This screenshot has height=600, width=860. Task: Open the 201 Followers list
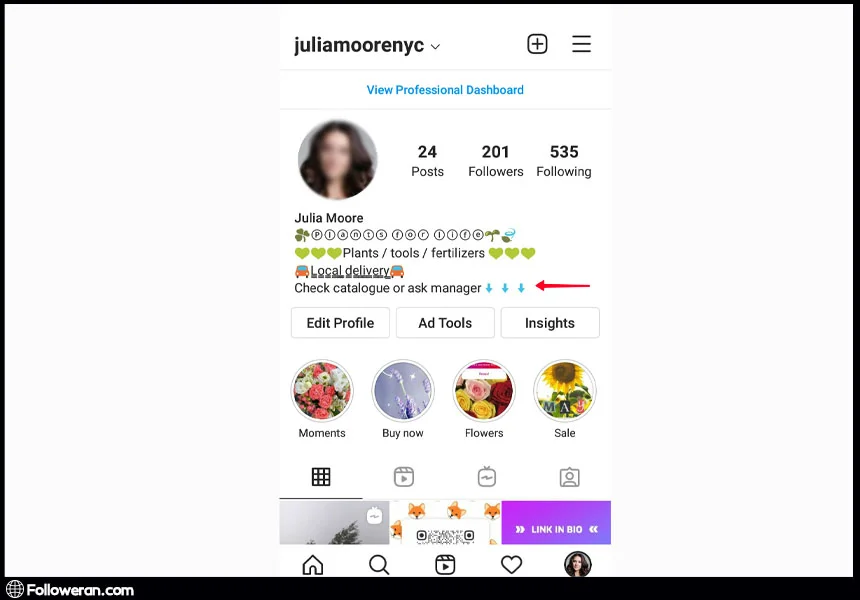[x=495, y=160]
